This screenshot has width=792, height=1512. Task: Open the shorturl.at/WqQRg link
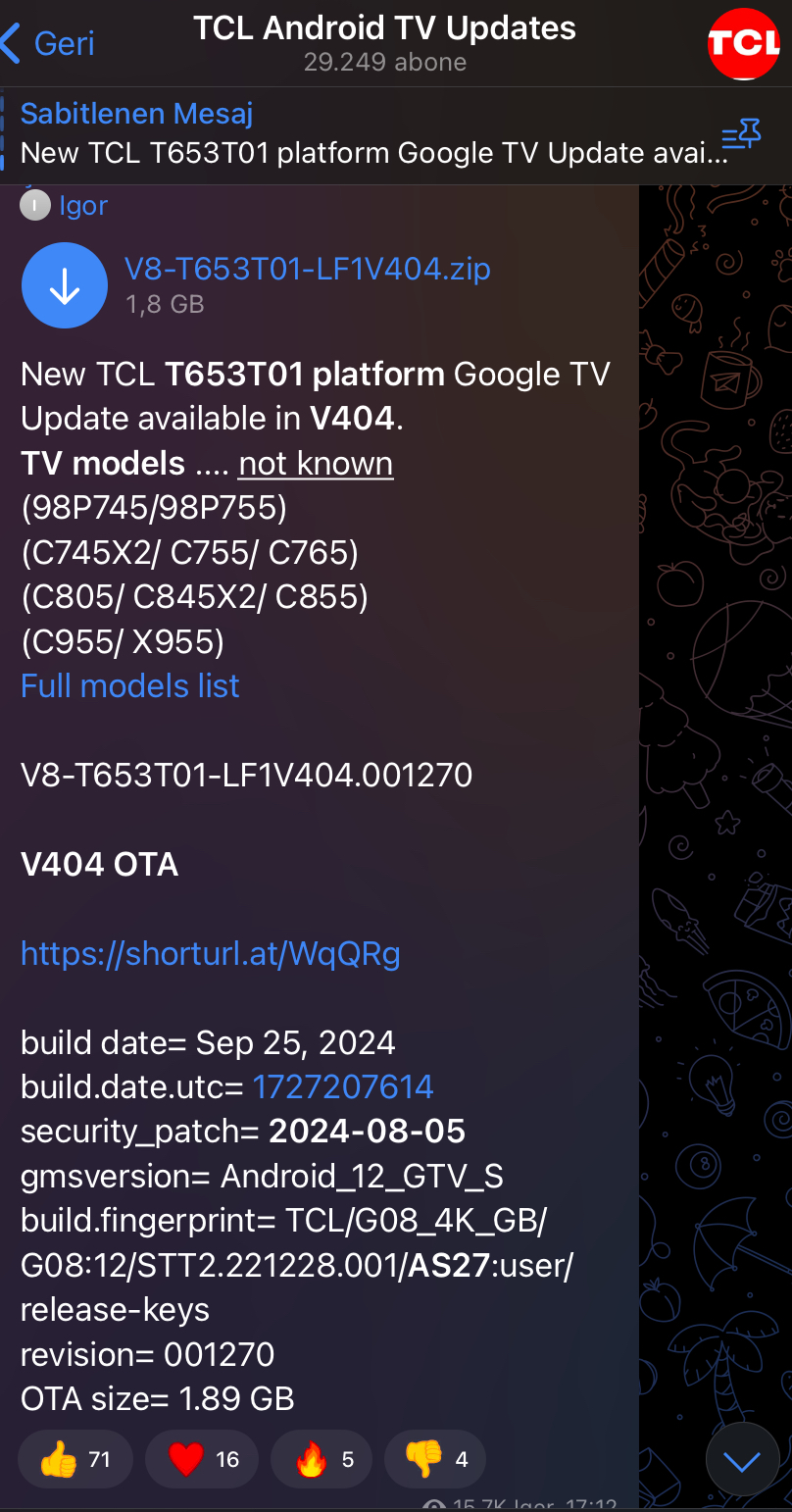tap(210, 953)
